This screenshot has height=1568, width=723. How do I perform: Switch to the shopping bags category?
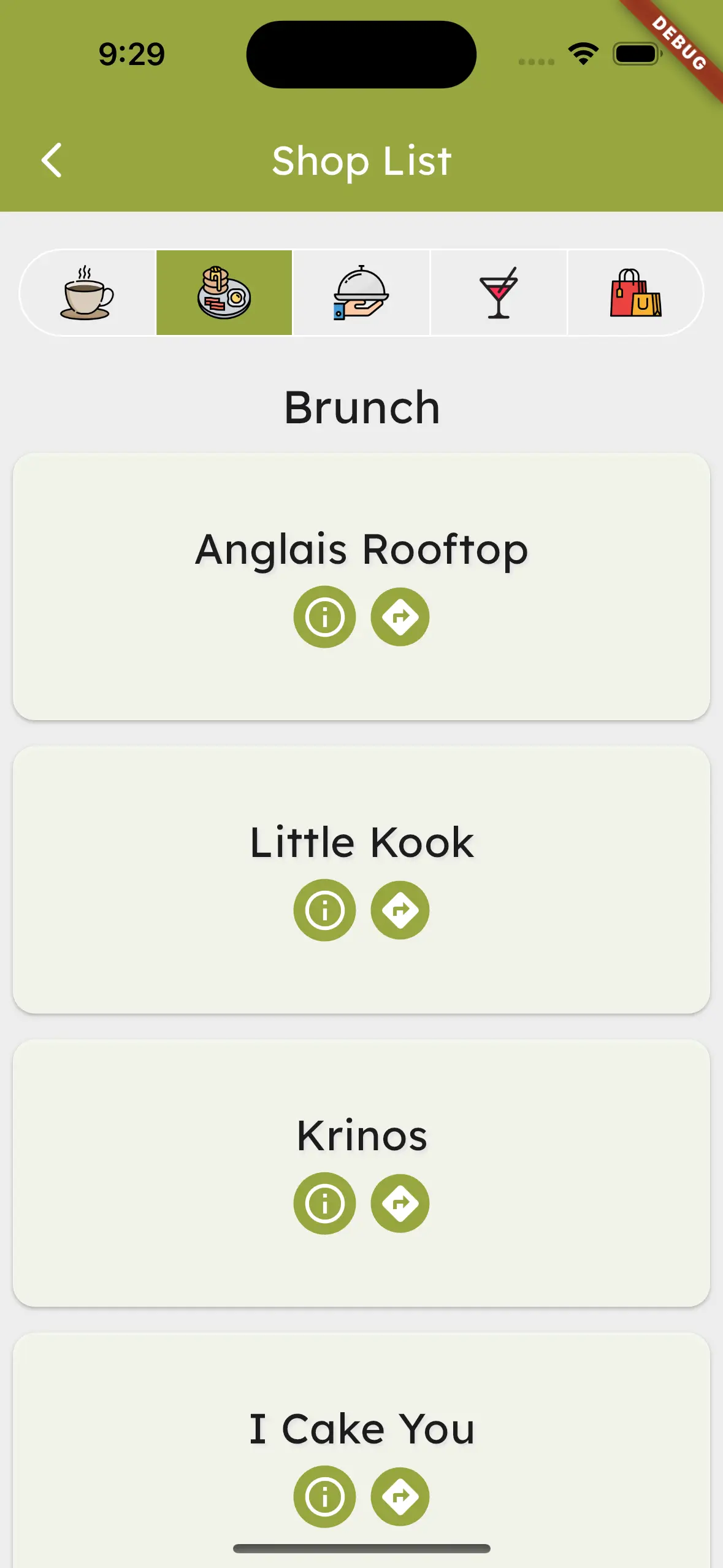point(635,293)
